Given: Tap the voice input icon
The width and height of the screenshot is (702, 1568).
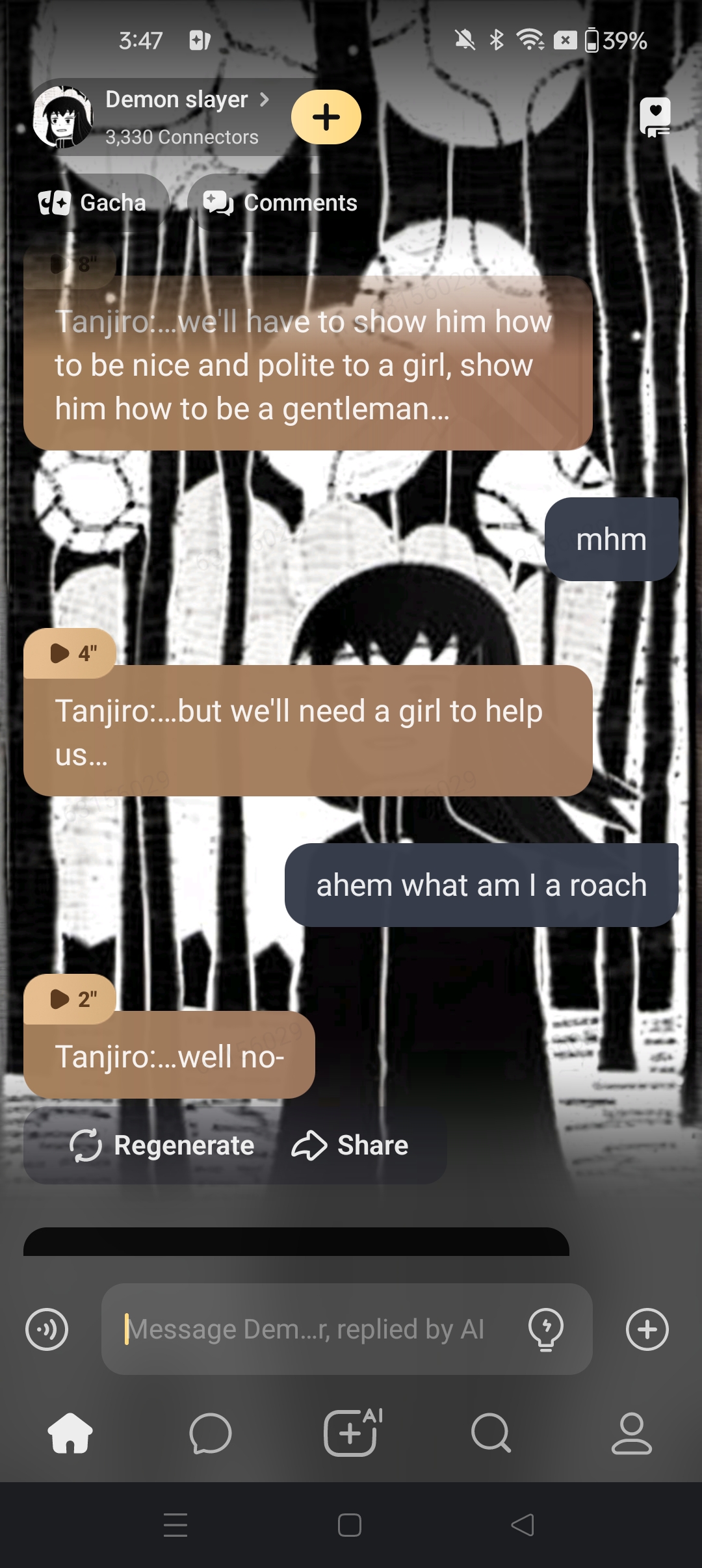Looking at the screenshot, I should point(47,1329).
